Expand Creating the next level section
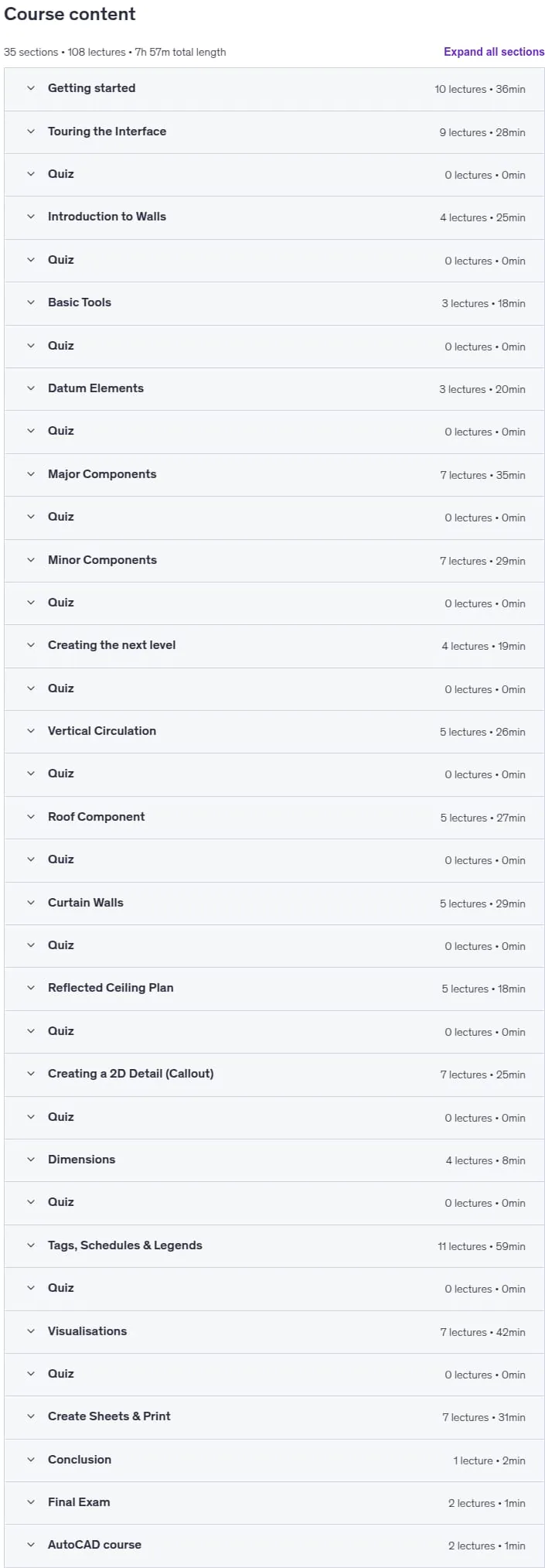The width and height of the screenshot is (545, 1568). pyautogui.click(x=274, y=646)
